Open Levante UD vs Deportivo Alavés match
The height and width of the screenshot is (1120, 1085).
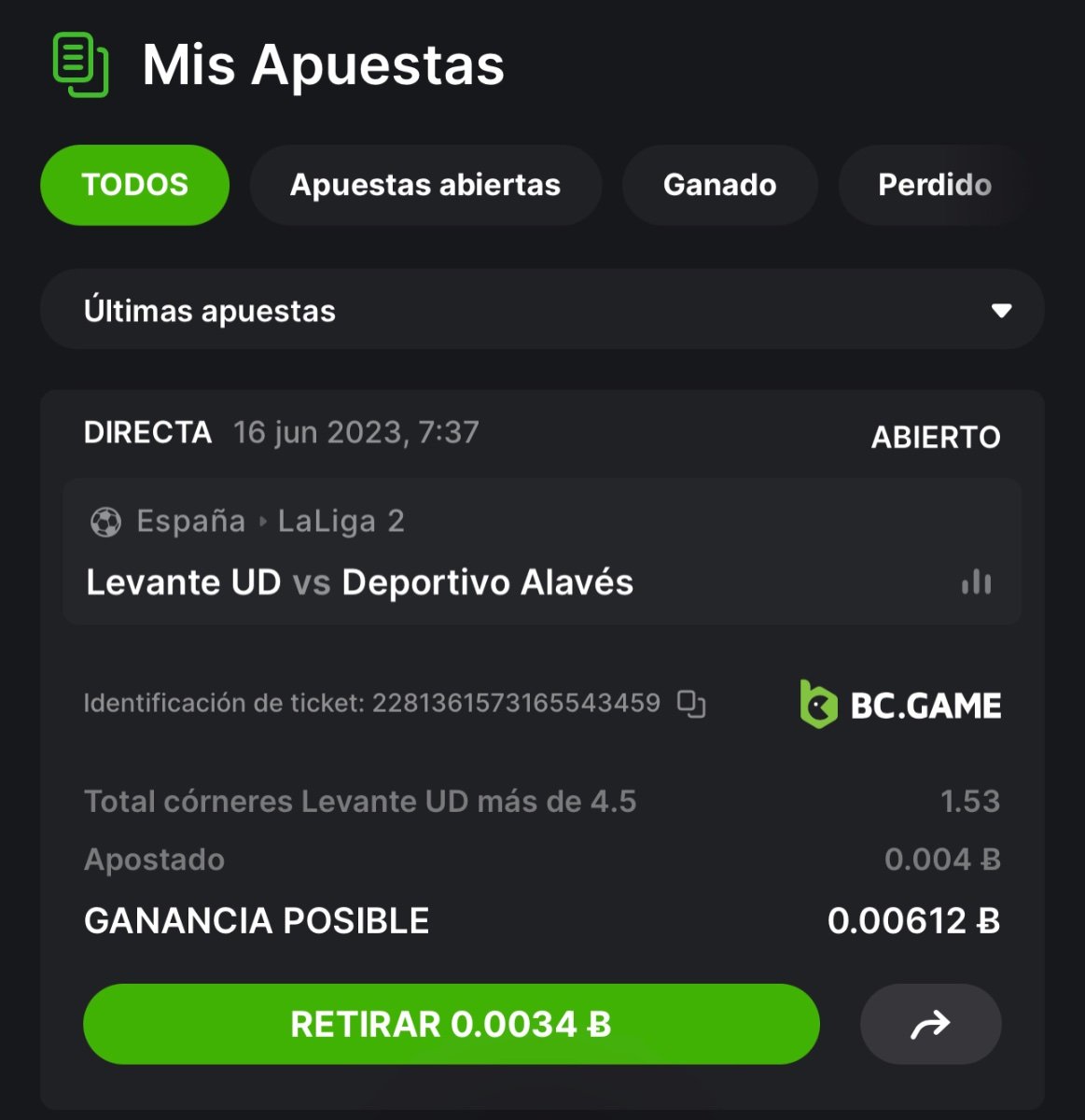click(359, 582)
